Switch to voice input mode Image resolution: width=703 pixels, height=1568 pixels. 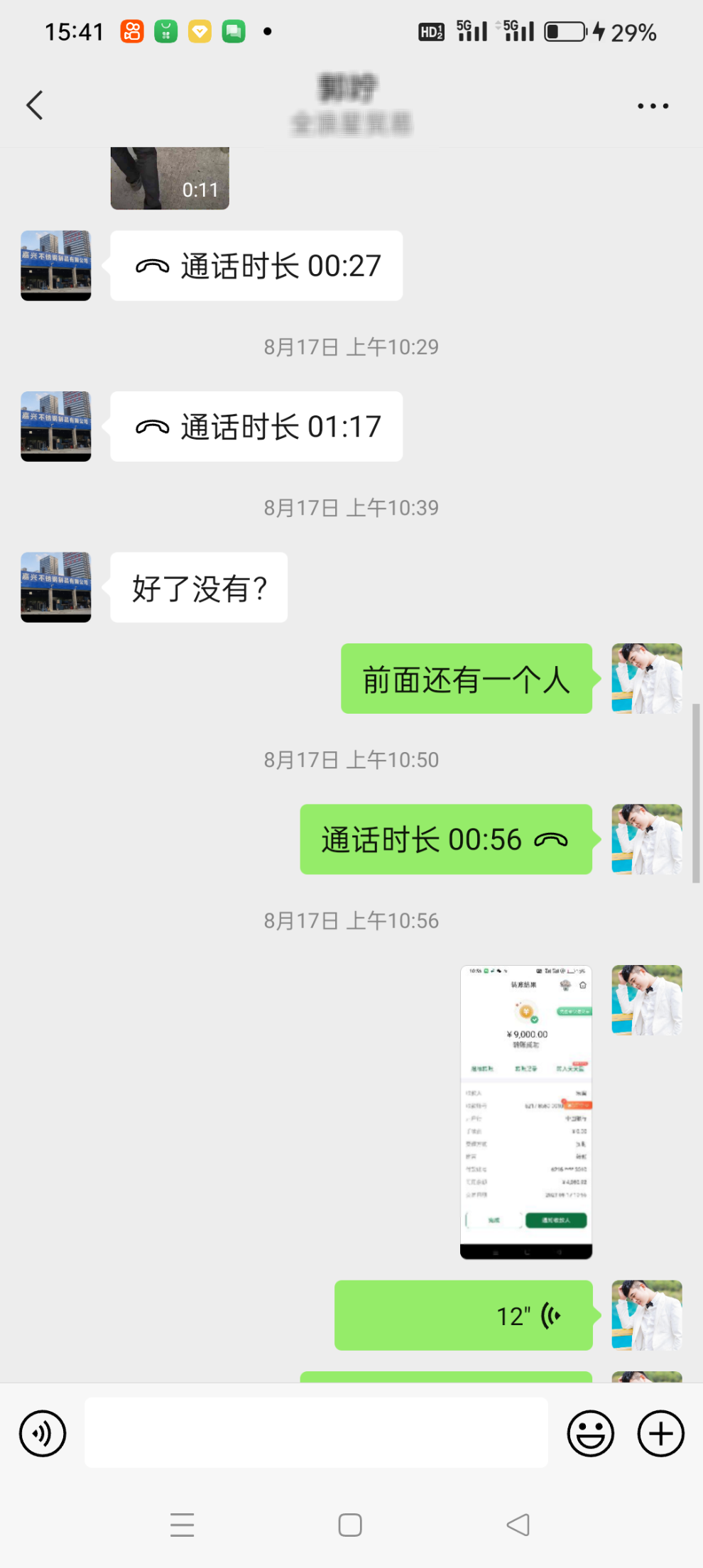coord(43,1433)
